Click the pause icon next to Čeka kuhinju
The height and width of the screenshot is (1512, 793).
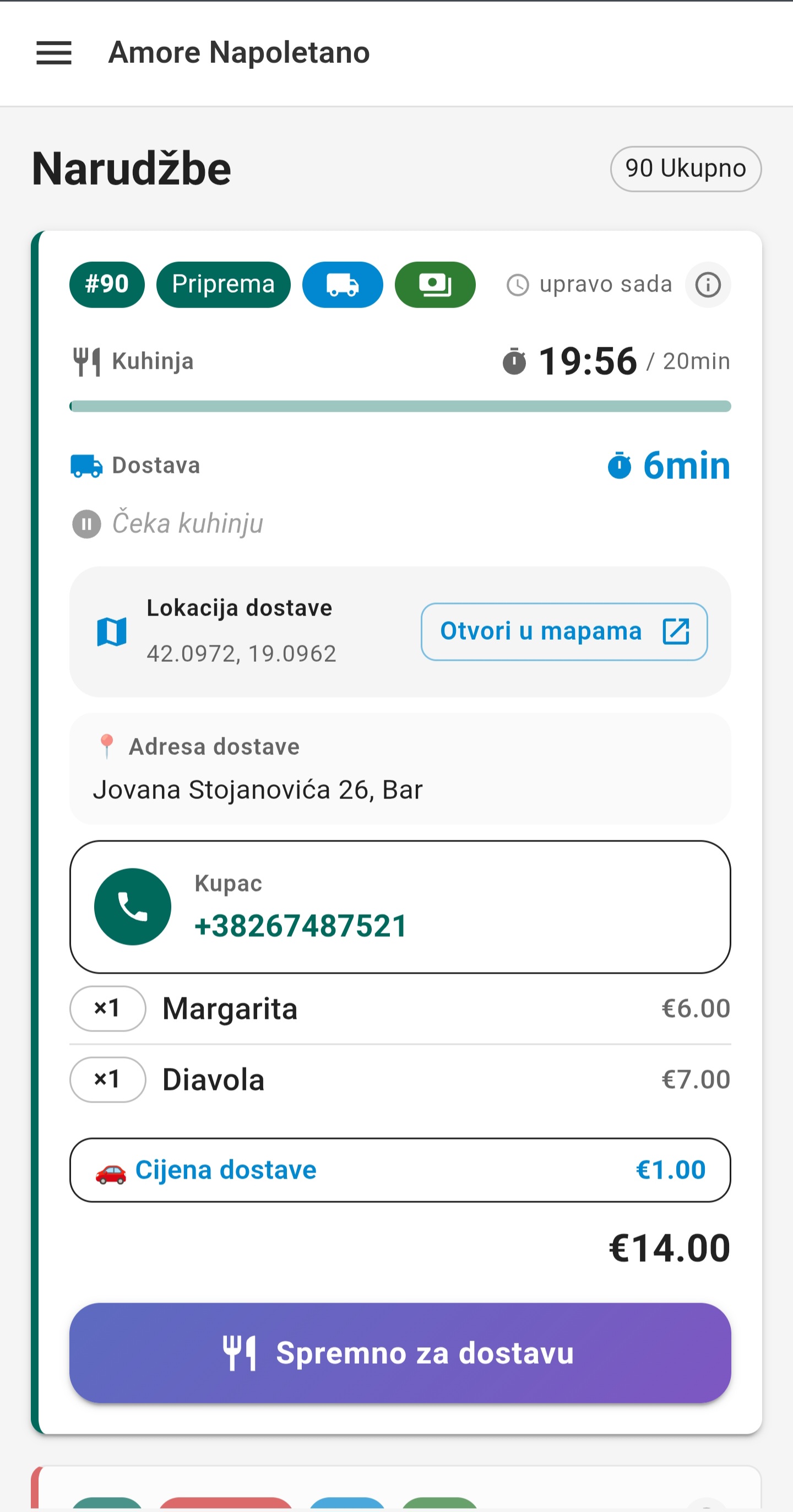click(x=86, y=523)
